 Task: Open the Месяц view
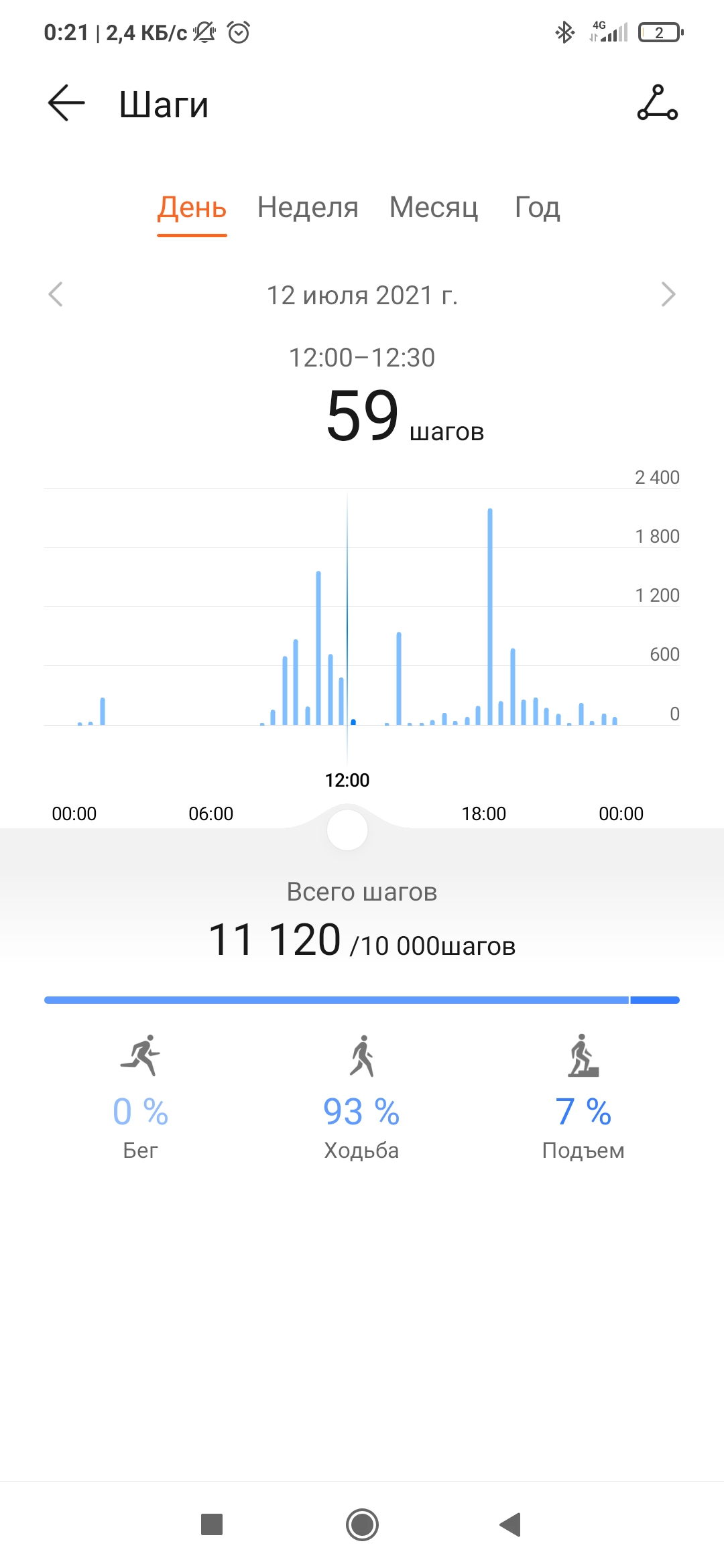(x=434, y=208)
